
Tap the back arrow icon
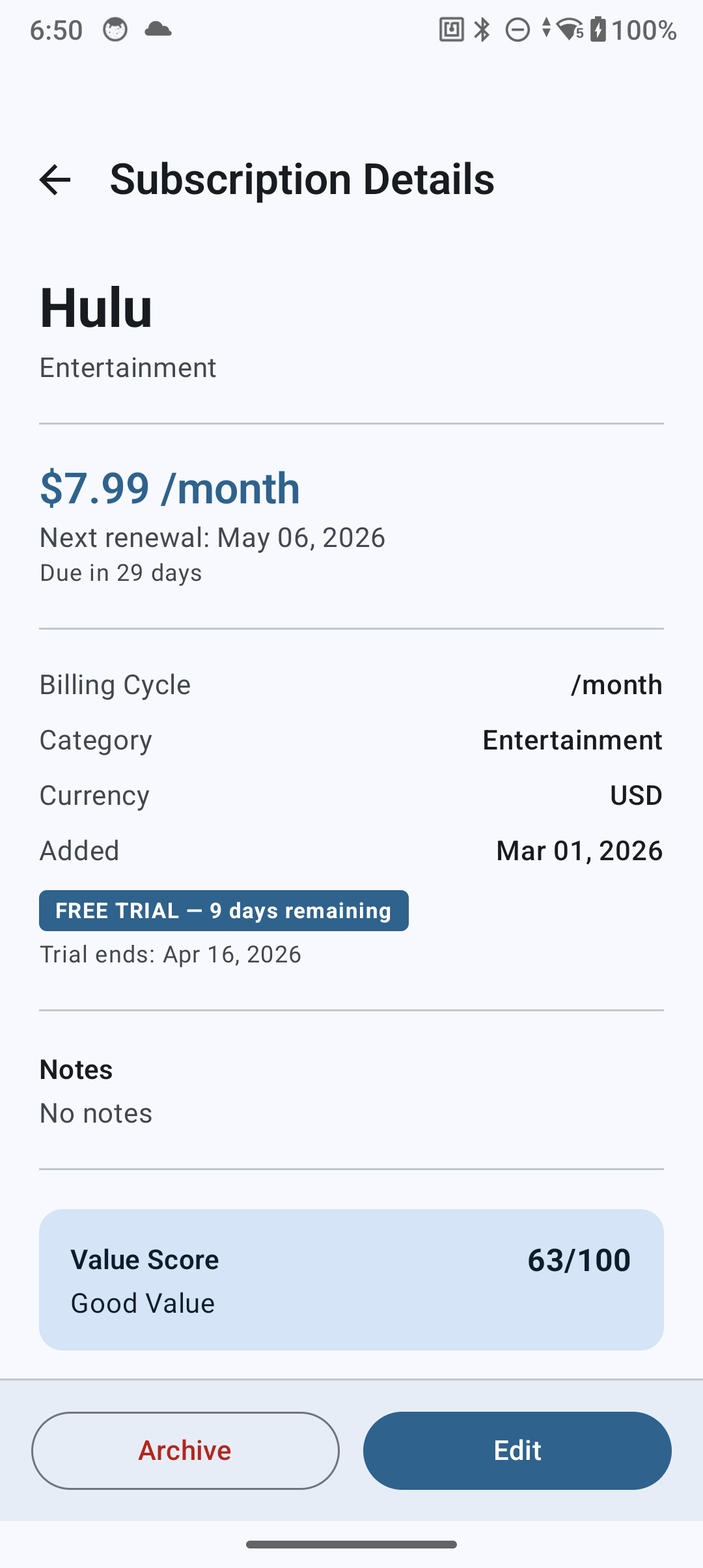pos(55,180)
